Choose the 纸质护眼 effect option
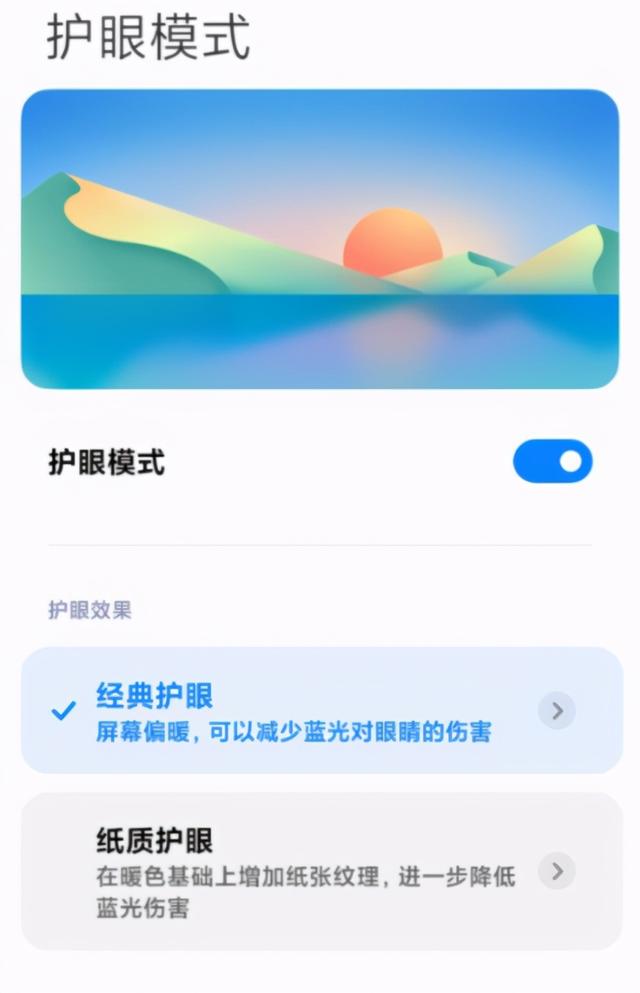This screenshot has height=993, width=640. [300, 871]
